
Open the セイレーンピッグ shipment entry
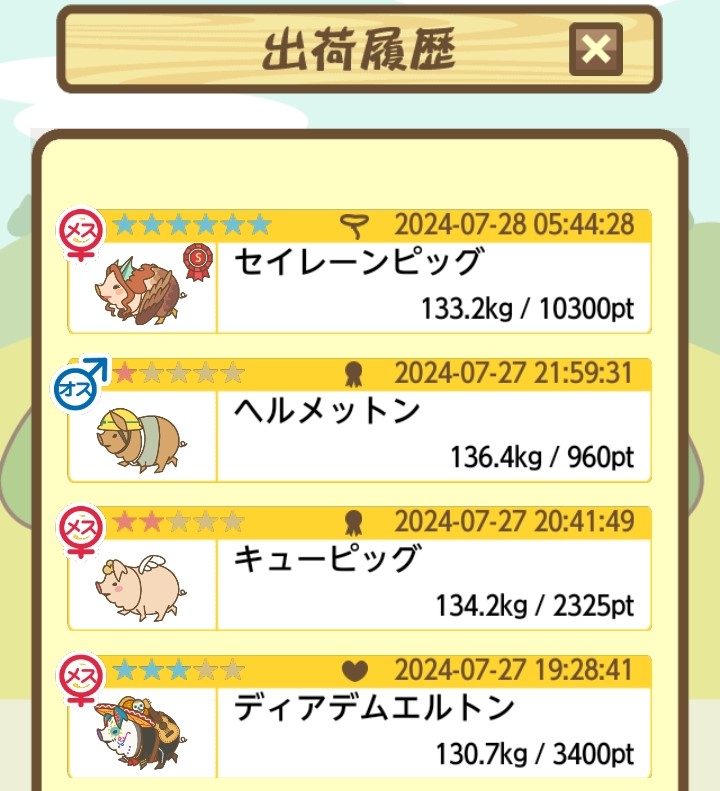click(360, 272)
